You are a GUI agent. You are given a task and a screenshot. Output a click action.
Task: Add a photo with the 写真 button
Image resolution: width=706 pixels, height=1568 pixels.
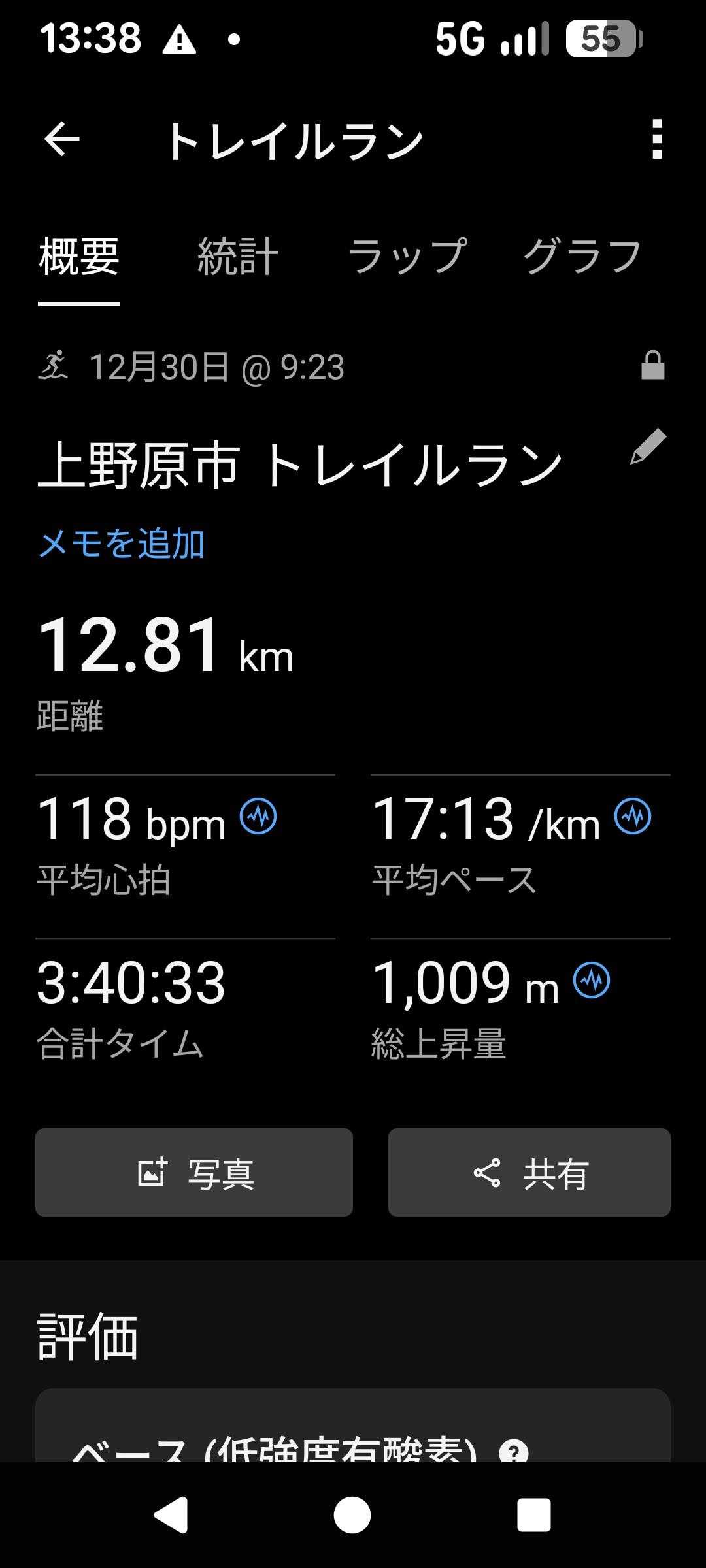point(194,1173)
